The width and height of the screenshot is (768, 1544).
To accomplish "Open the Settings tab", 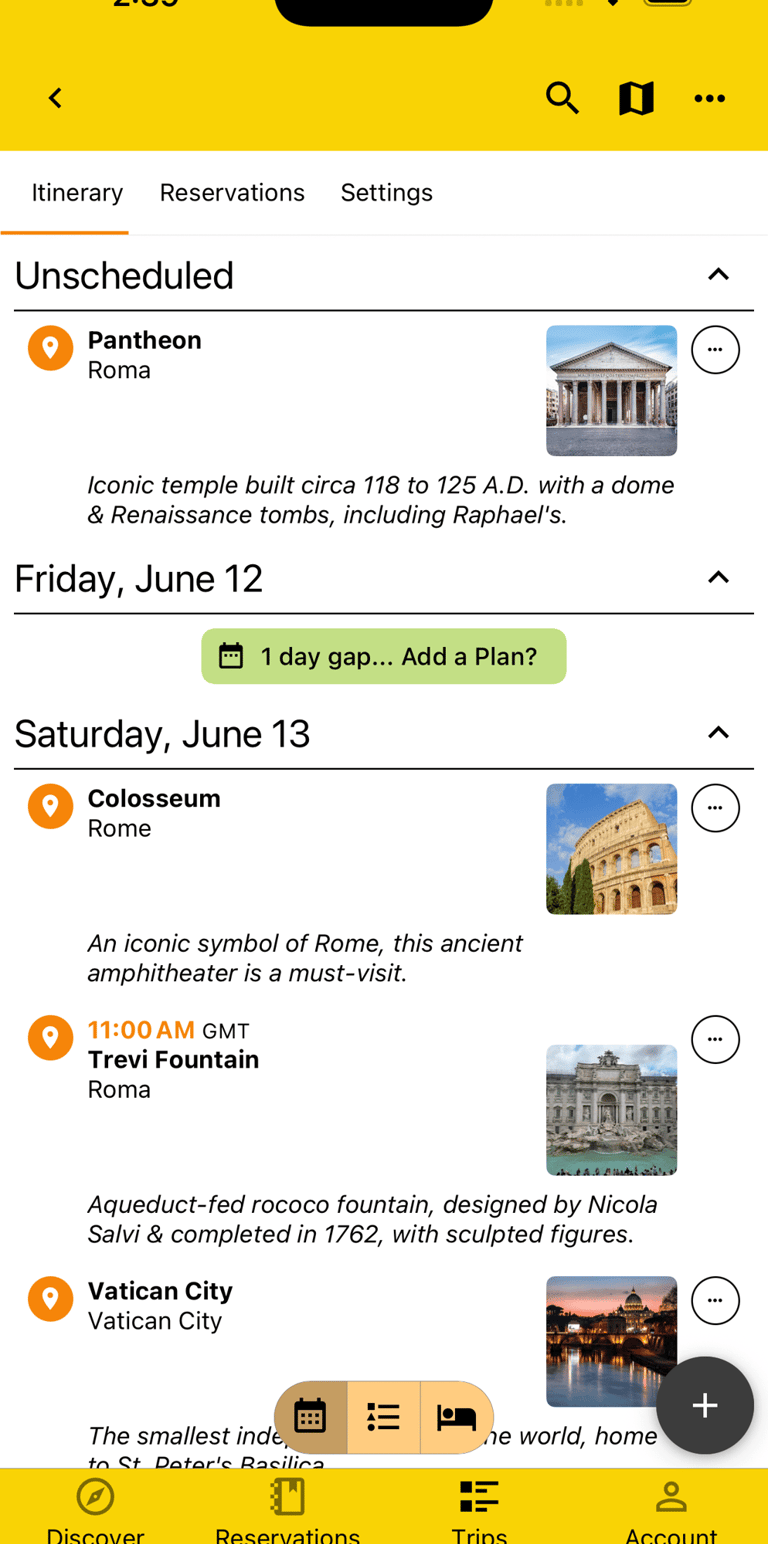I will 387,192.
